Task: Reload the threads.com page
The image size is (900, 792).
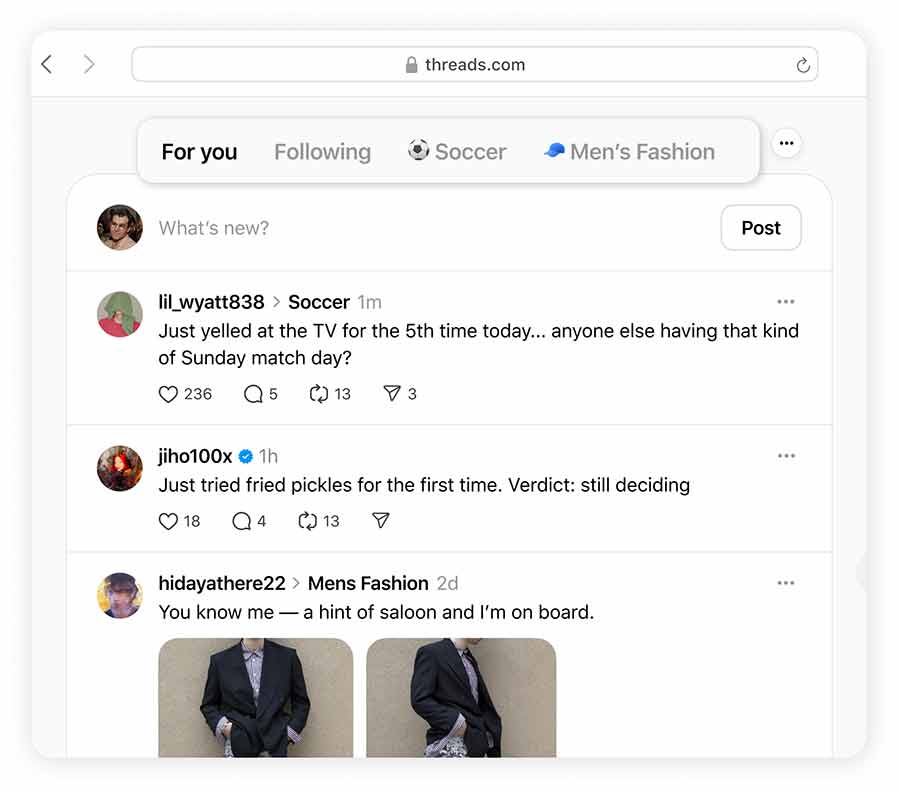Action: (x=802, y=65)
